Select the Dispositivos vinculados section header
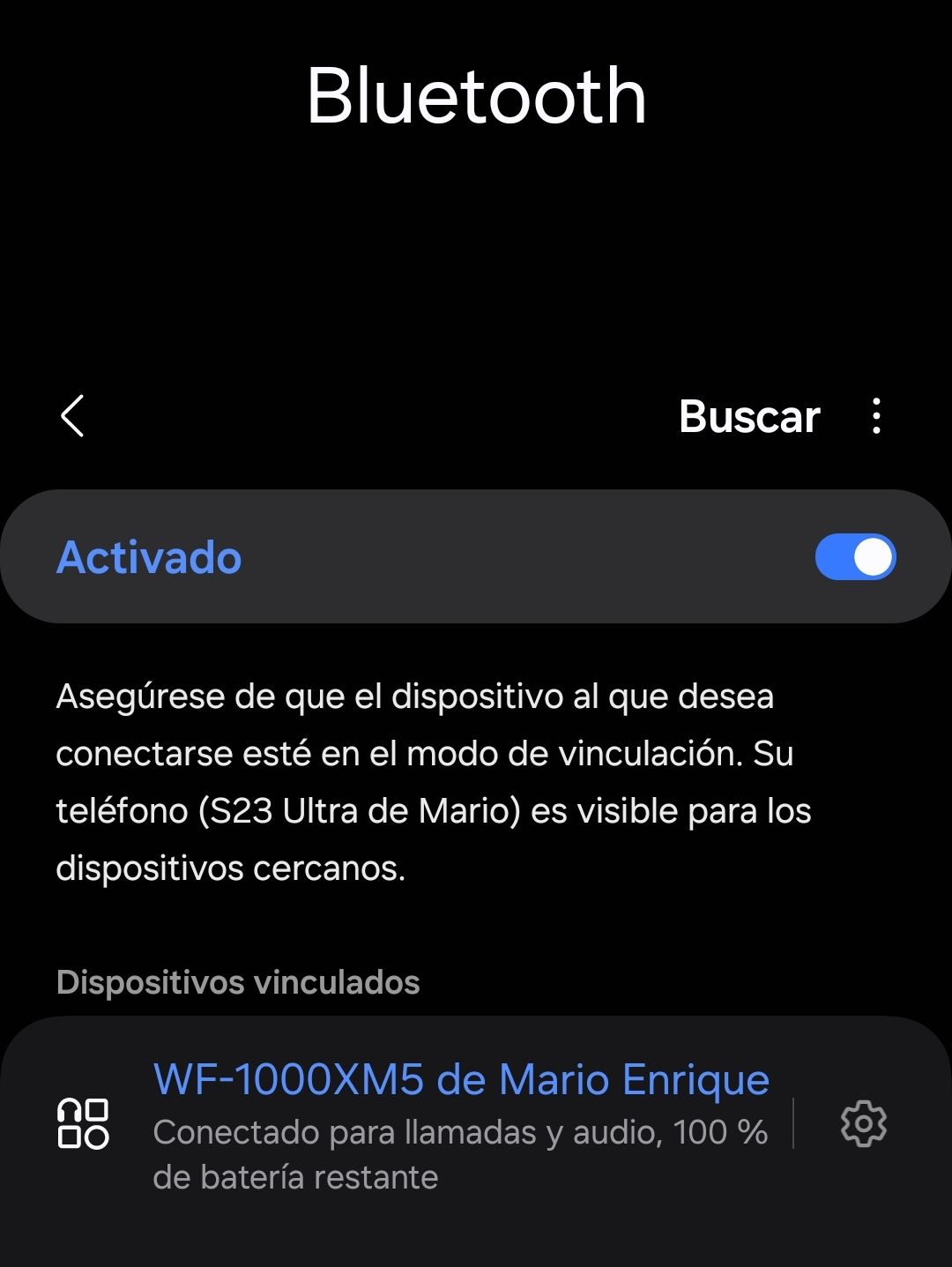The height and width of the screenshot is (1267, 952). point(238,981)
